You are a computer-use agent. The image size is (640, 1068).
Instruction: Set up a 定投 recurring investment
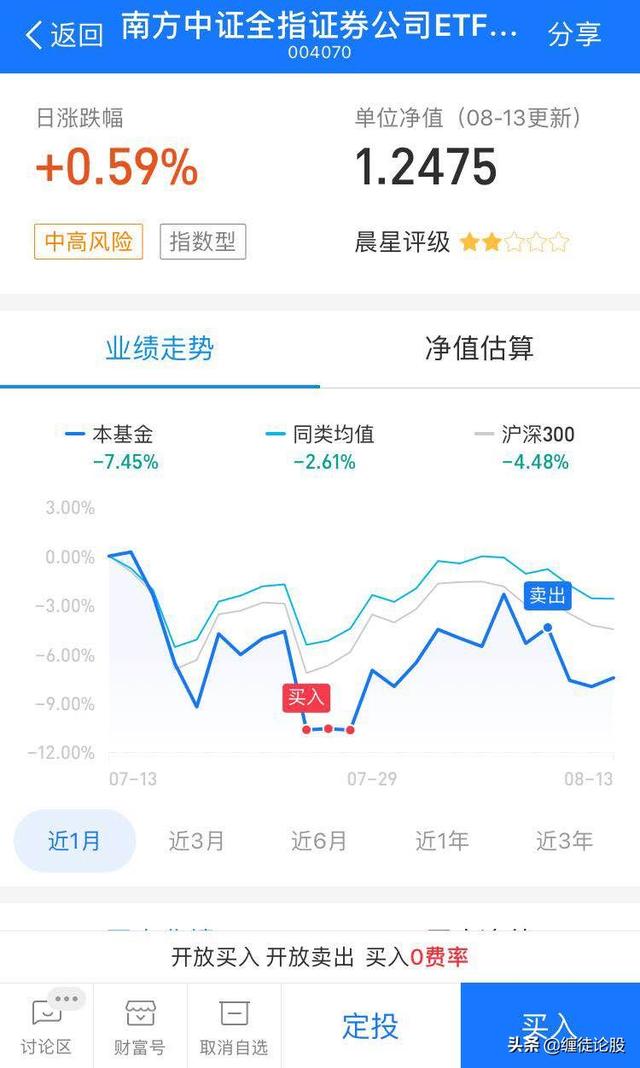(370, 1025)
